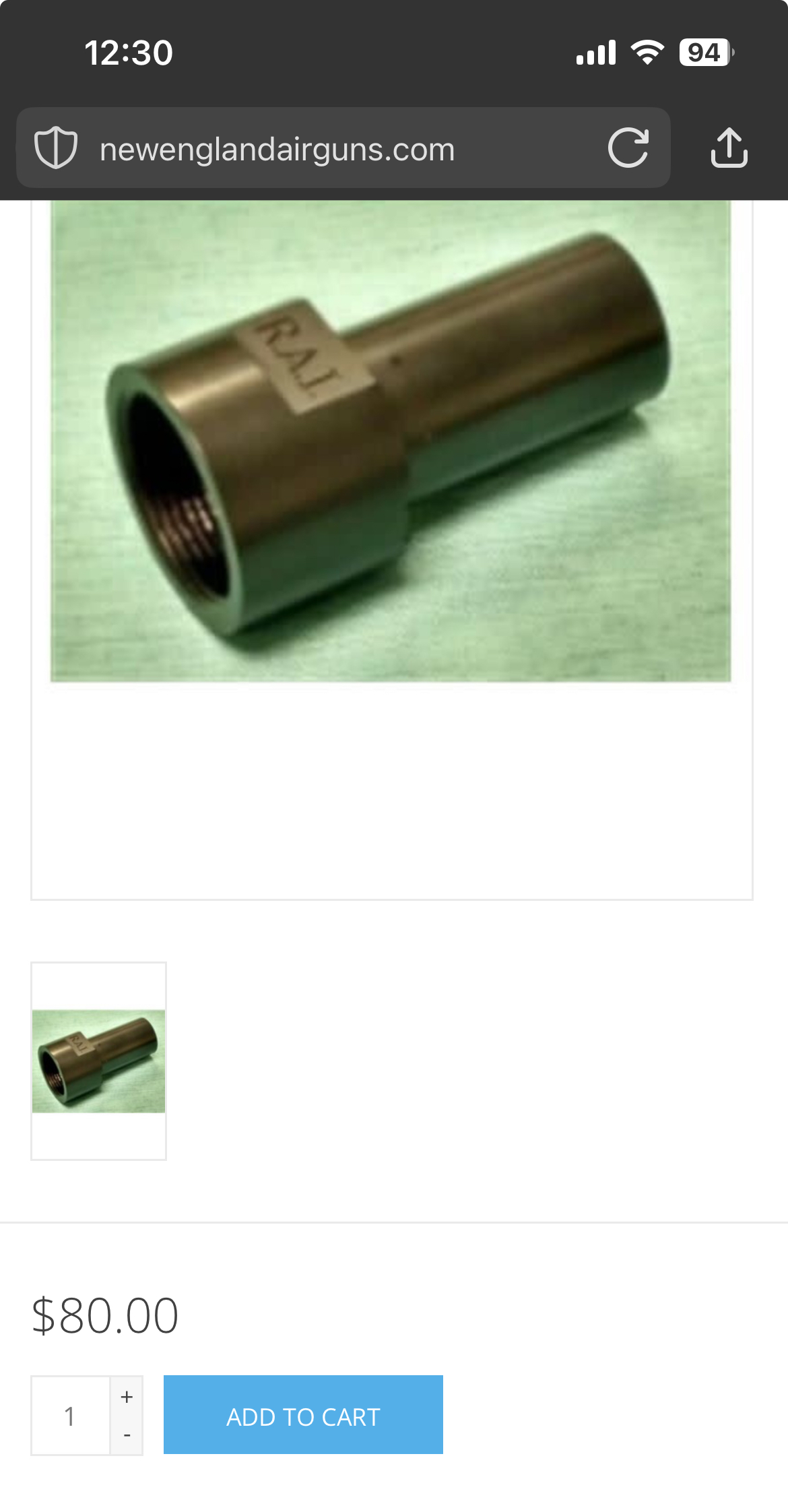This screenshot has height=1512, width=788.
Task: Reload the page
Action: [x=628, y=148]
